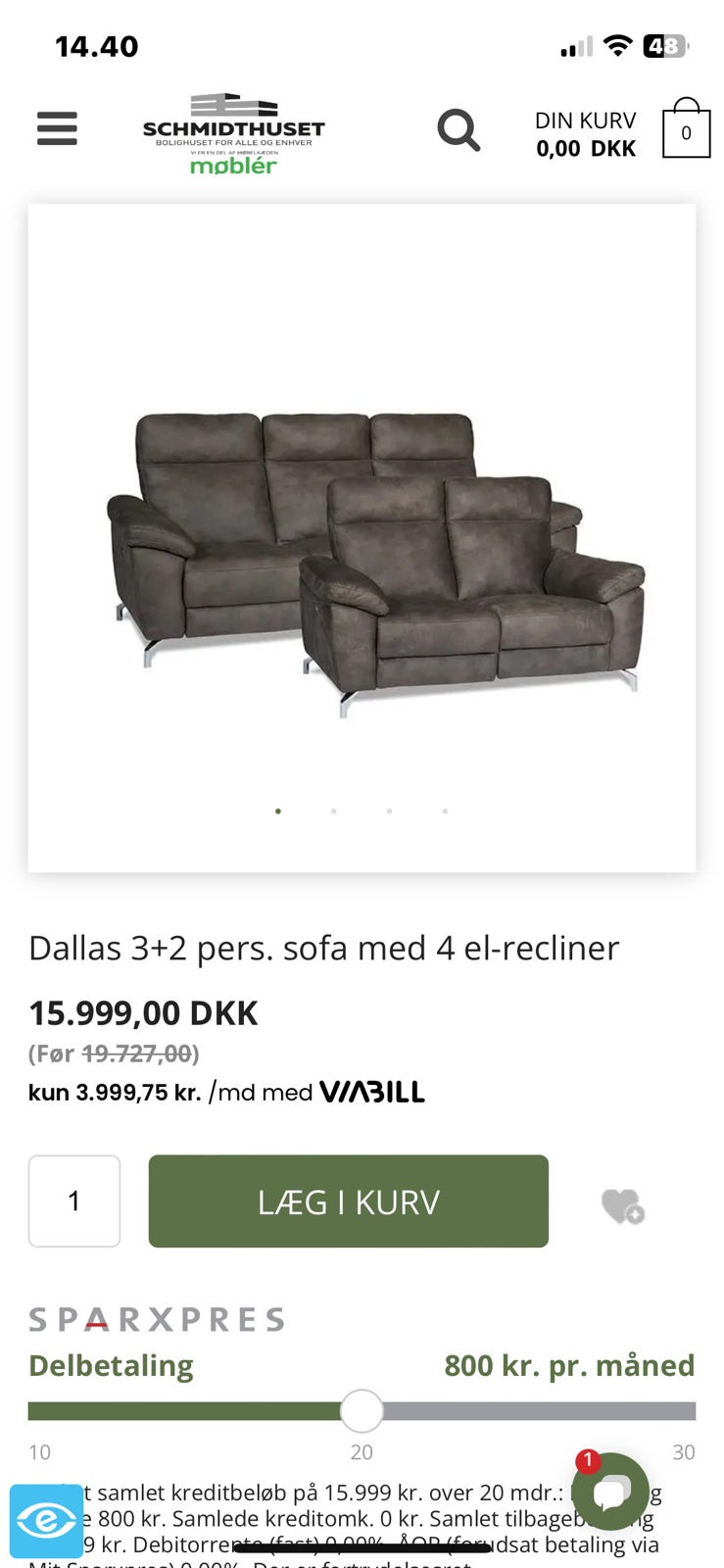Select the second carousel dot
The width and height of the screenshot is (724, 1568).
point(334,811)
